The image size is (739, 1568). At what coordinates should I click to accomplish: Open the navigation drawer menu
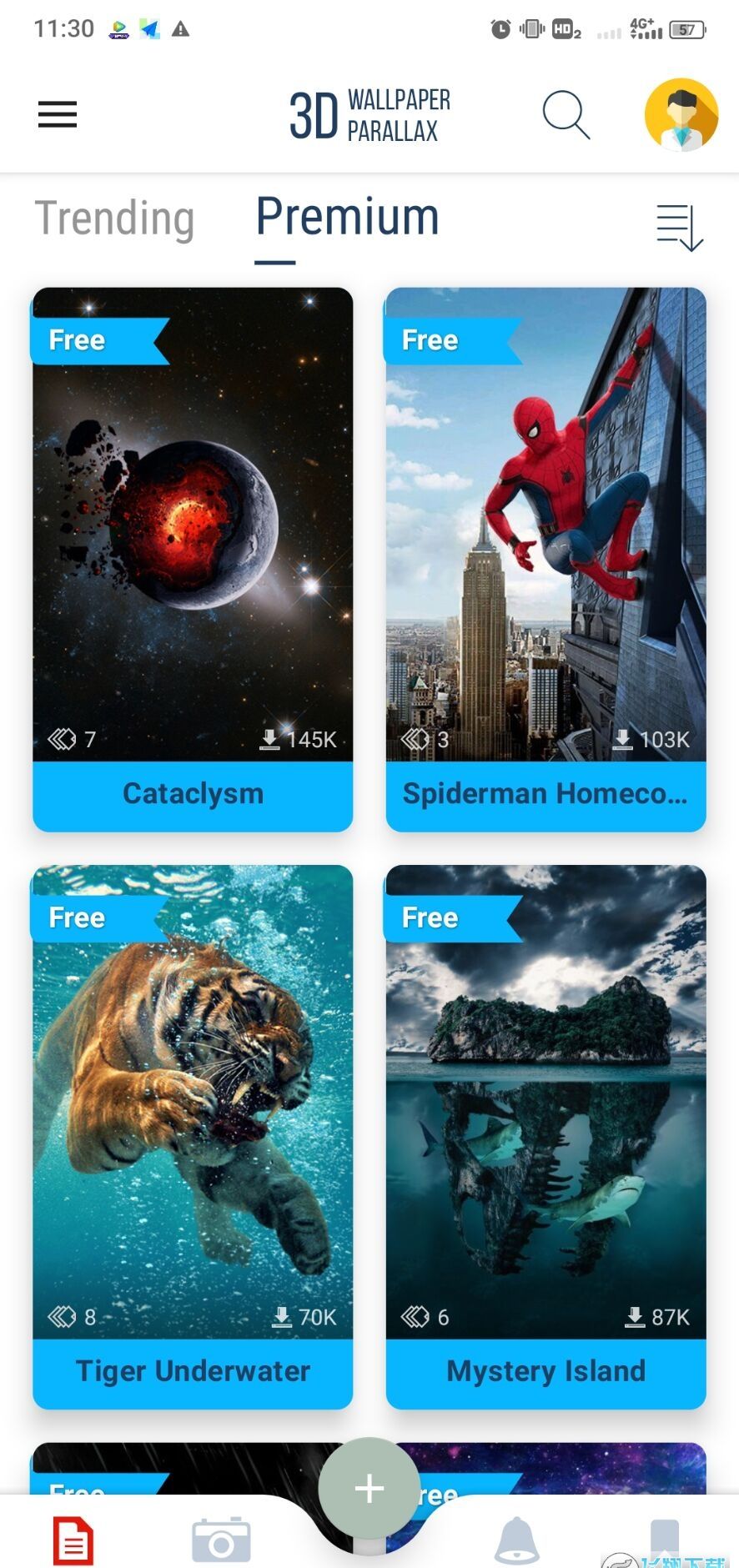[x=57, y=114]
